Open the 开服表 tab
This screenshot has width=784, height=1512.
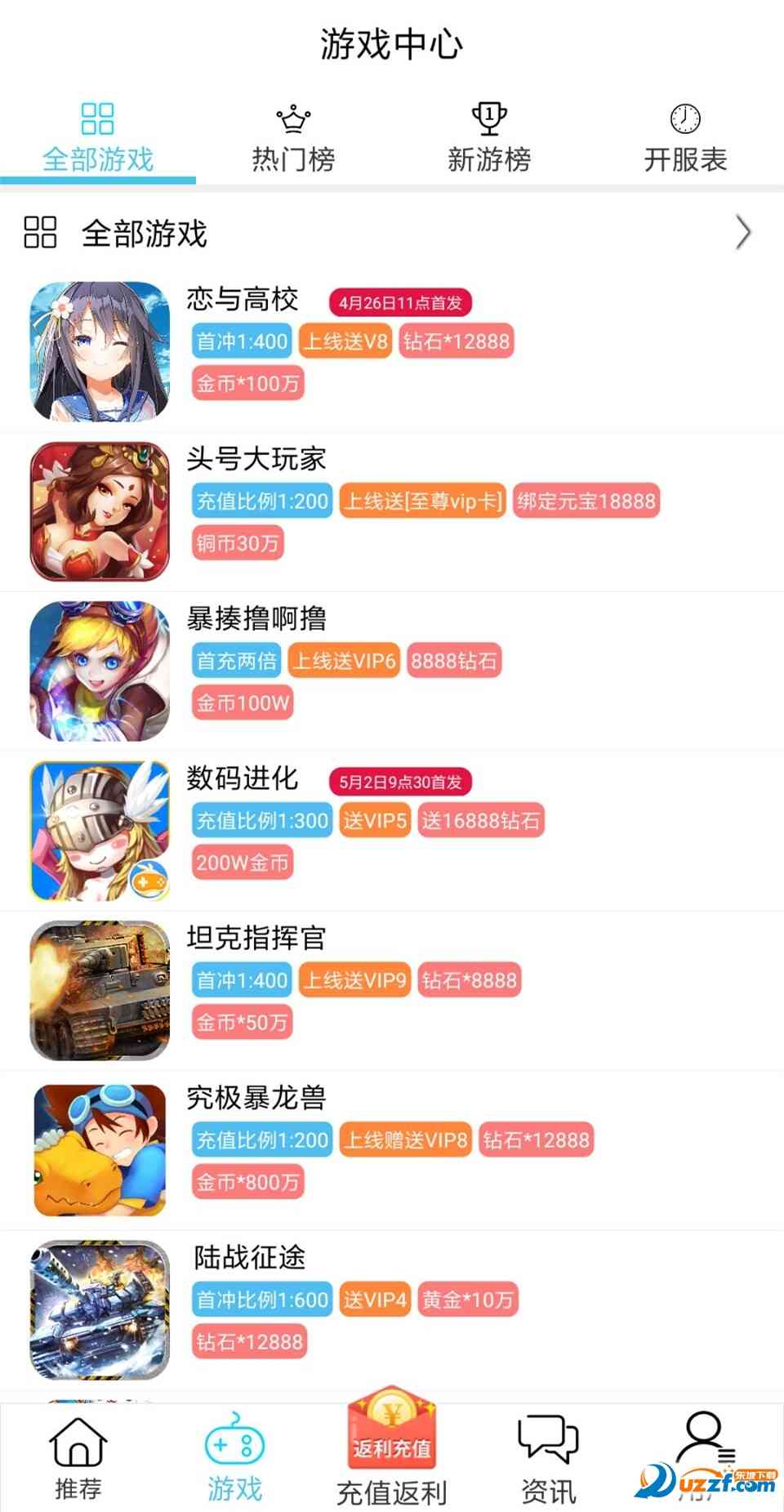[685, 139]
